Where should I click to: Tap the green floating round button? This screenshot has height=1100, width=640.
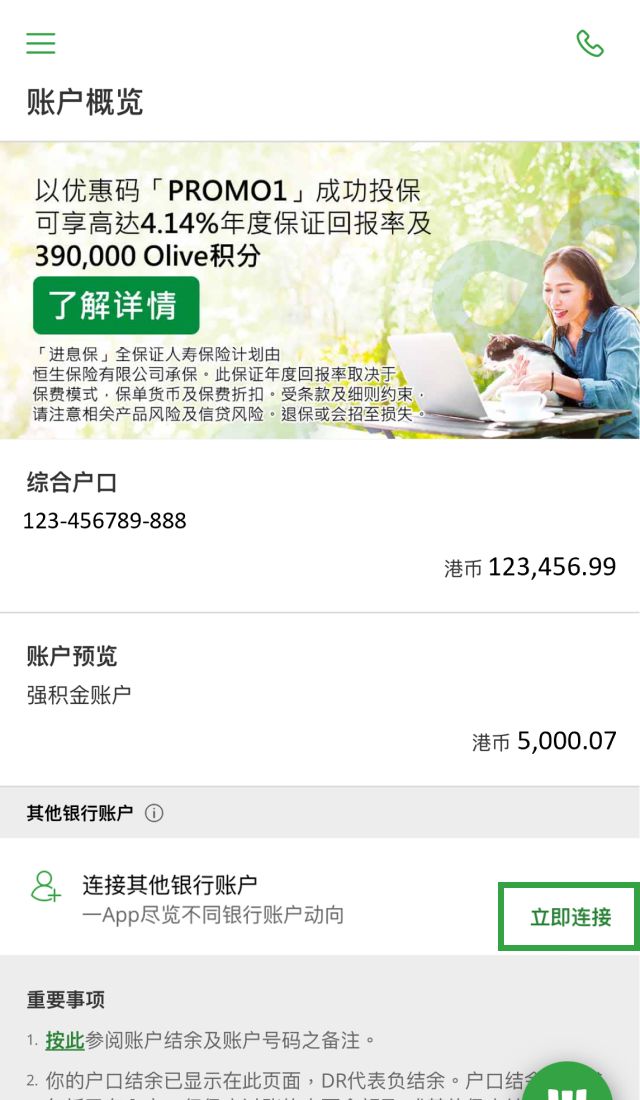coord(570,1085)
